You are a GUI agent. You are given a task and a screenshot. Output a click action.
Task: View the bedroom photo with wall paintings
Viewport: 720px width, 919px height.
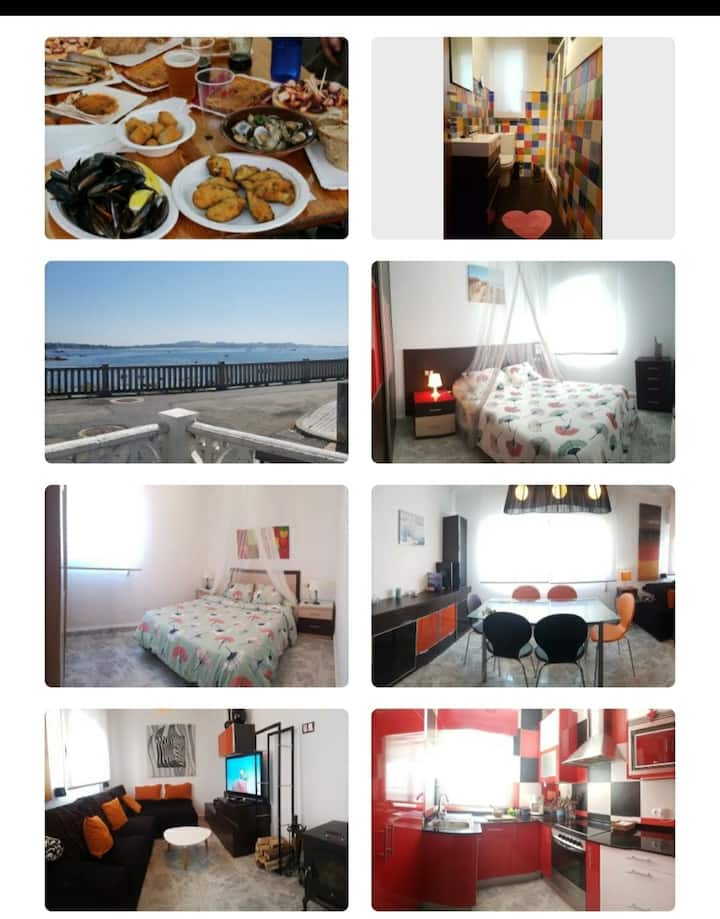point(196,586)
